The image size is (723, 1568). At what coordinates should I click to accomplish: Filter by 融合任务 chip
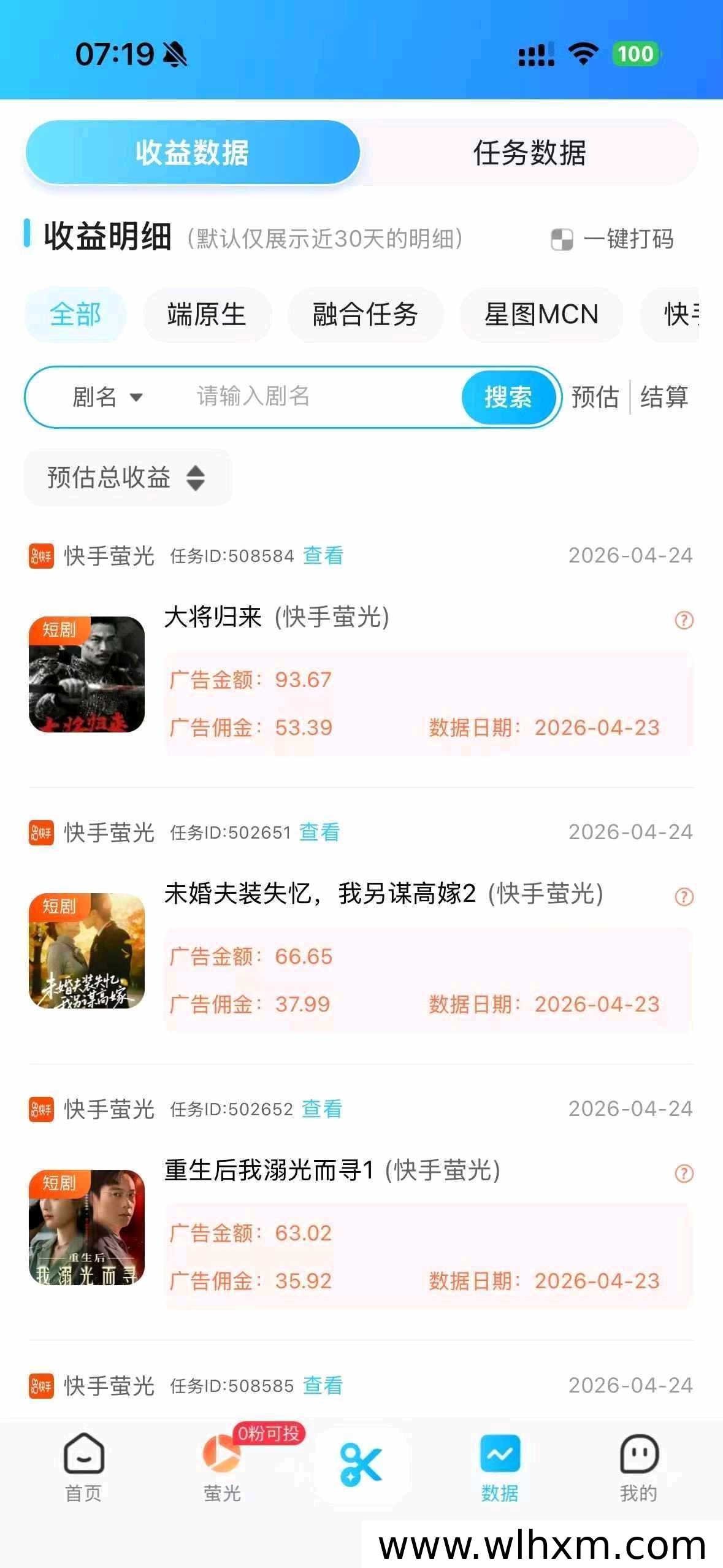coord(365,315)
